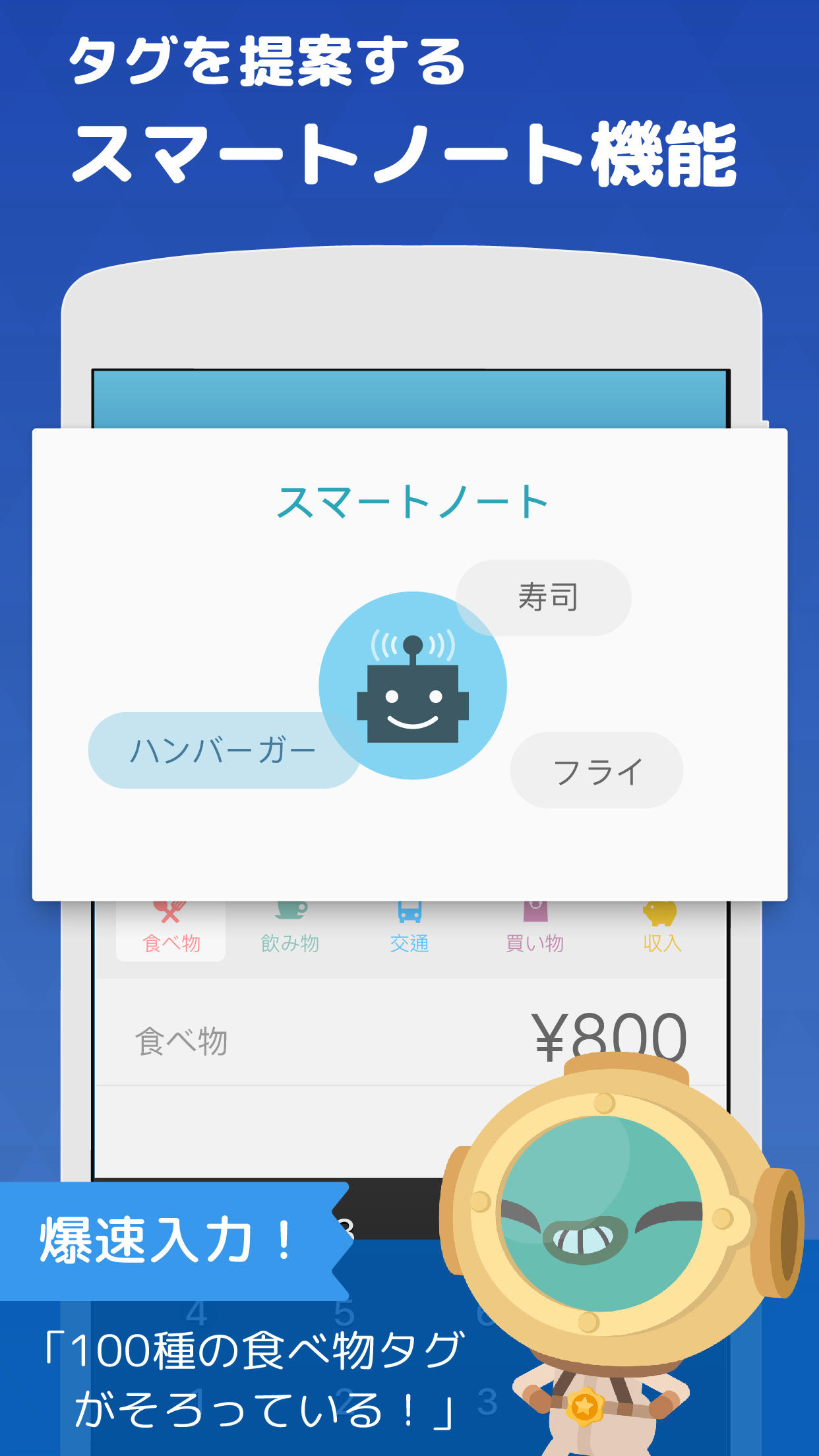Toggle the 寿司 suggested tag chip

pos(547,595)
